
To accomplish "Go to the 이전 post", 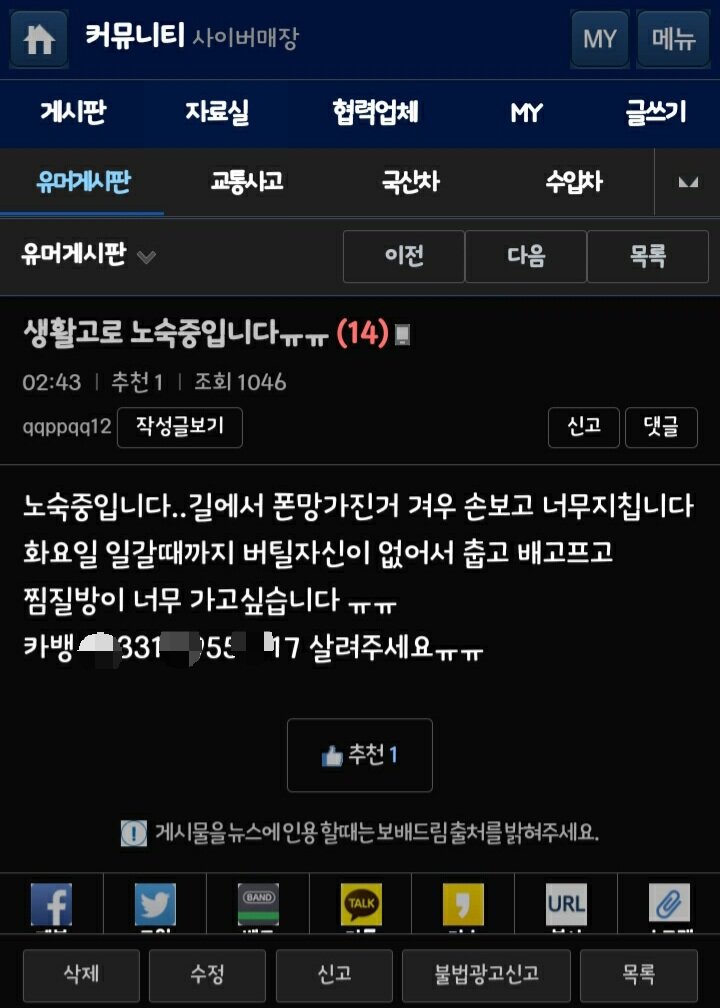I will tap(404, 256).
